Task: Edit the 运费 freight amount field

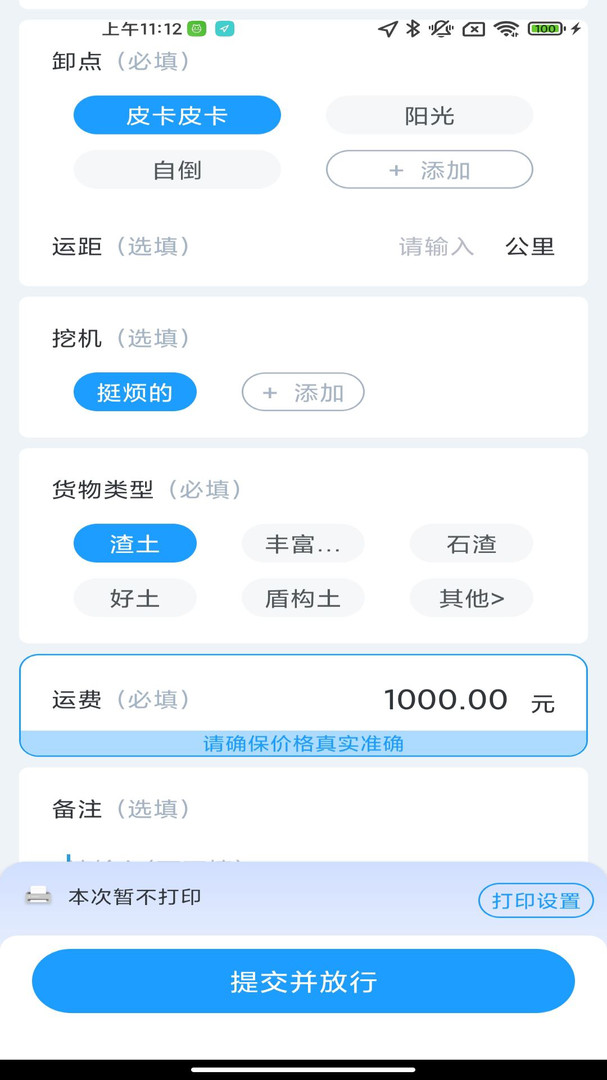Action: 445,700
